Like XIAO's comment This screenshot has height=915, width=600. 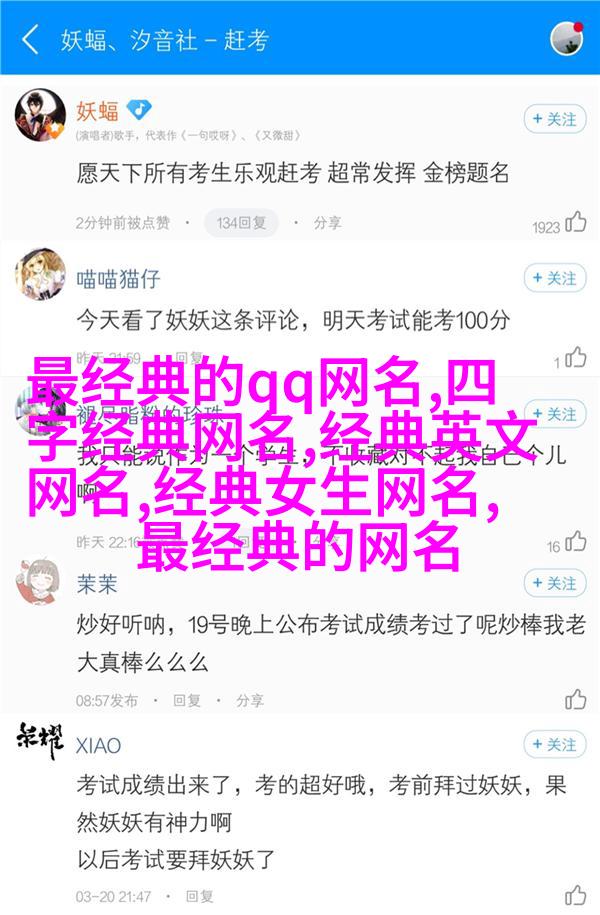[x=575, y=895]
